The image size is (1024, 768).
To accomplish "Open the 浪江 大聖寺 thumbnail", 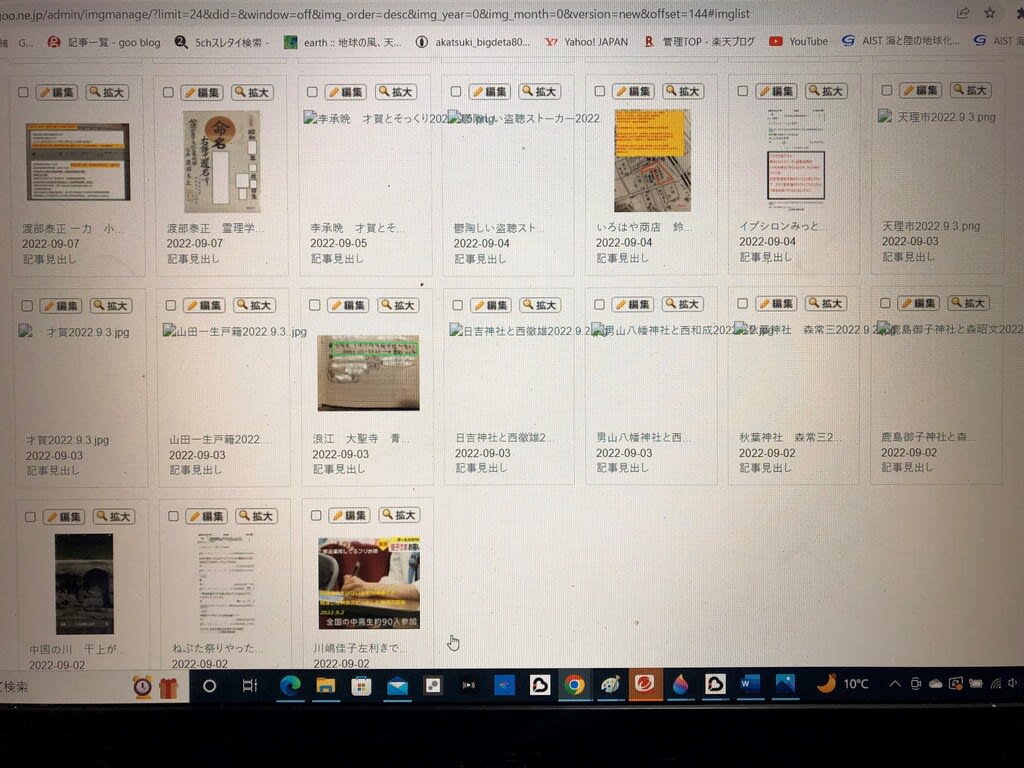I will (x=368, y=372).
